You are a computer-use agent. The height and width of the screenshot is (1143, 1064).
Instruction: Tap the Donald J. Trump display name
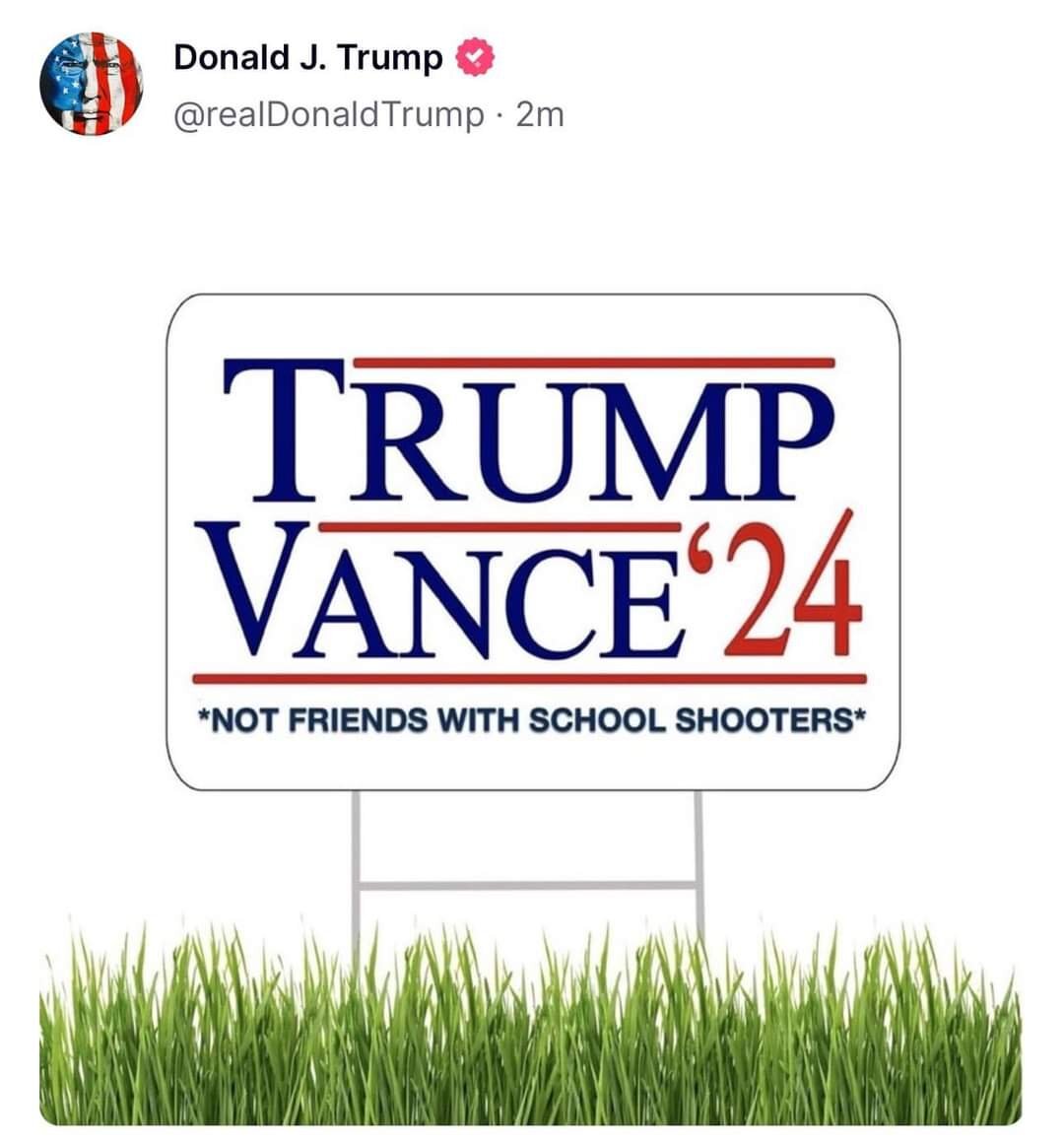(307, 57)
